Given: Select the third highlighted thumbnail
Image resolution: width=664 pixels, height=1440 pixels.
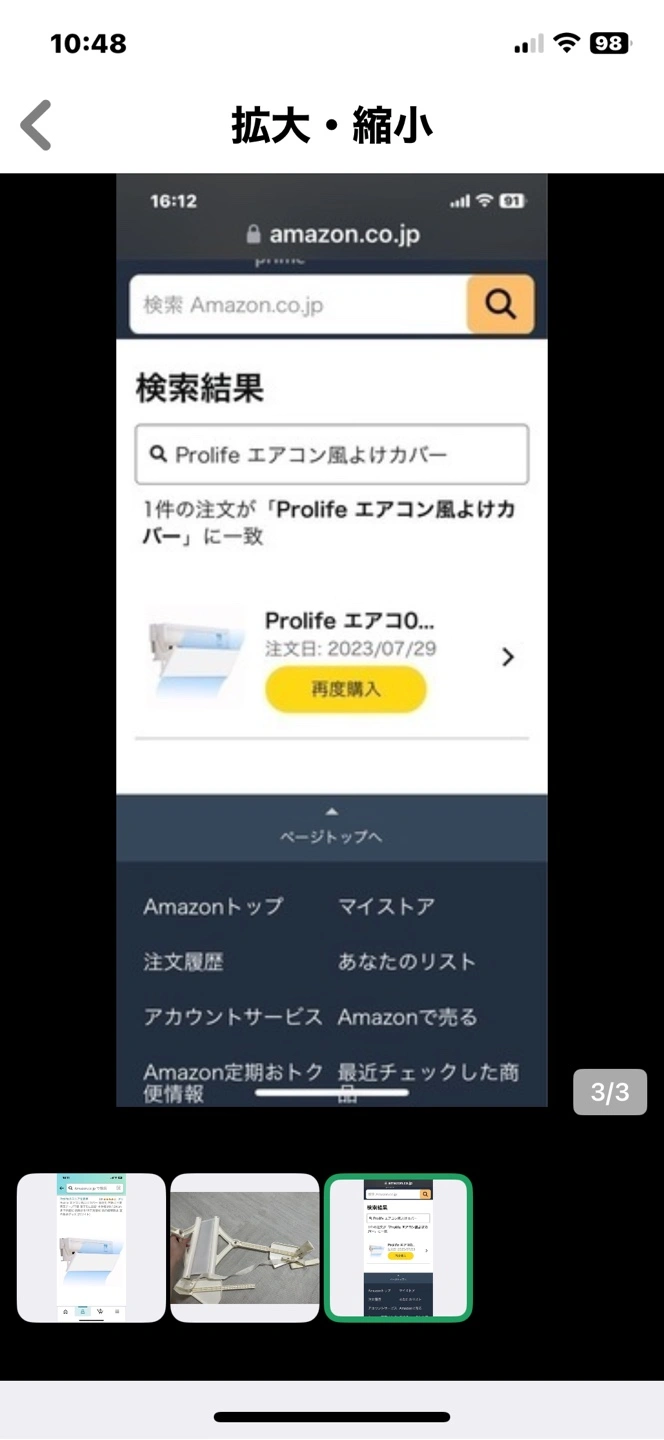Looking at the screenshot, I should 398,1247.
